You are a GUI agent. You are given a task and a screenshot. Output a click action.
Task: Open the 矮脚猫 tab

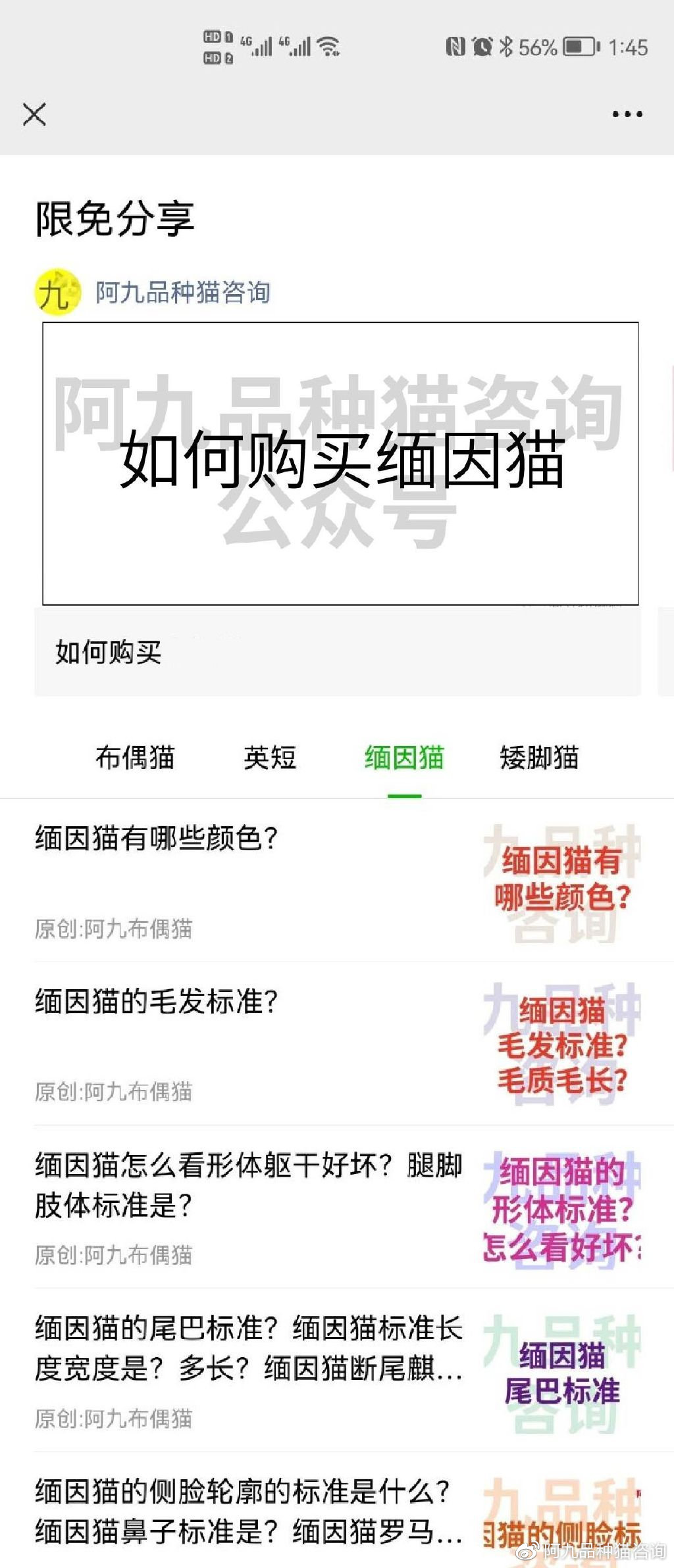(x=540, y=758)
